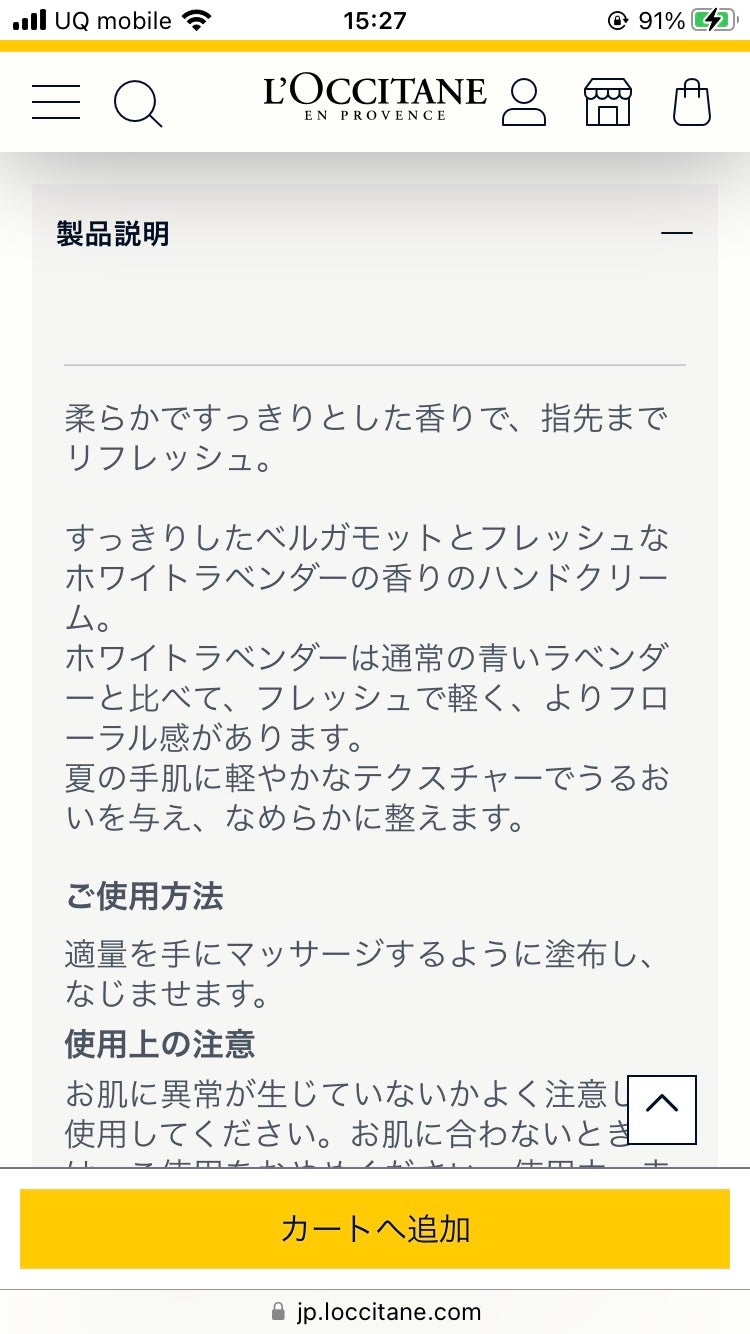This screenshot has height=1334, width=750.
Task: Tap the ご使用方法 heading
Action: point(143,897)
